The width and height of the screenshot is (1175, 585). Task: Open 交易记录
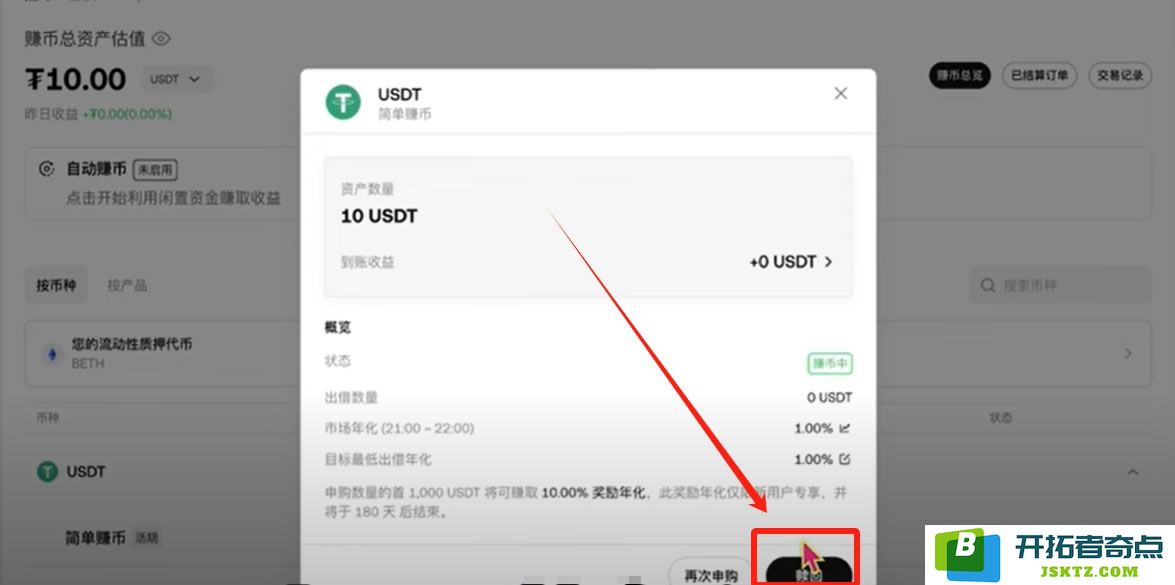1120,76
